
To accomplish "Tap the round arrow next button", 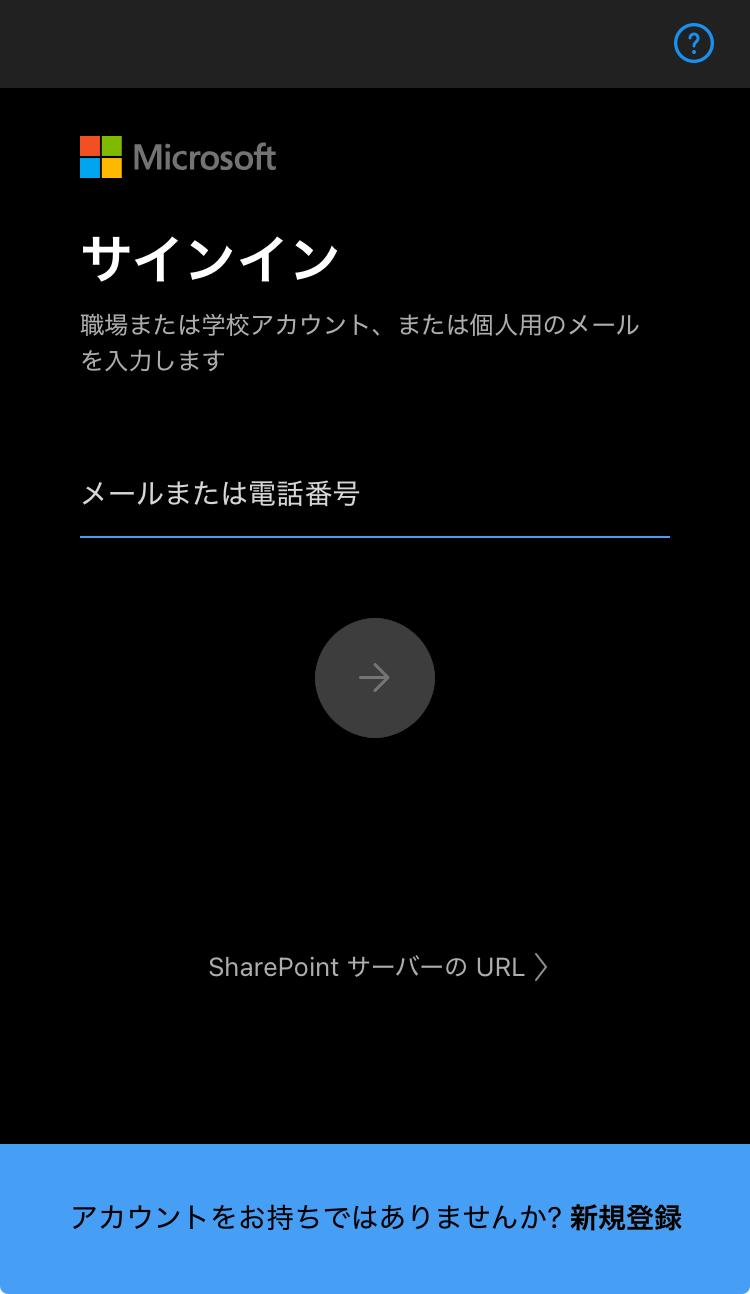I will [375, 678].
